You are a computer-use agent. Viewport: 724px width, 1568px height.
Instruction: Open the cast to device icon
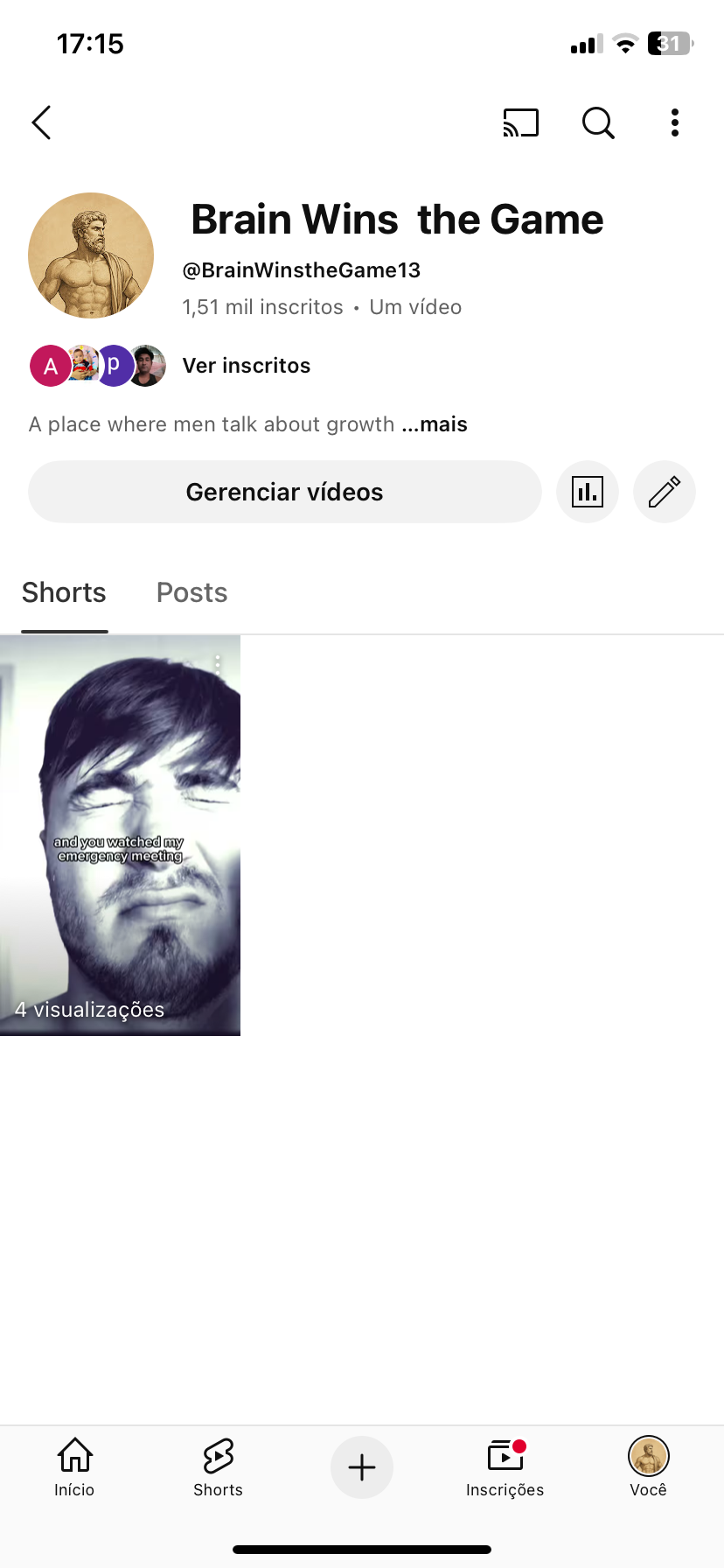point(520,123)
